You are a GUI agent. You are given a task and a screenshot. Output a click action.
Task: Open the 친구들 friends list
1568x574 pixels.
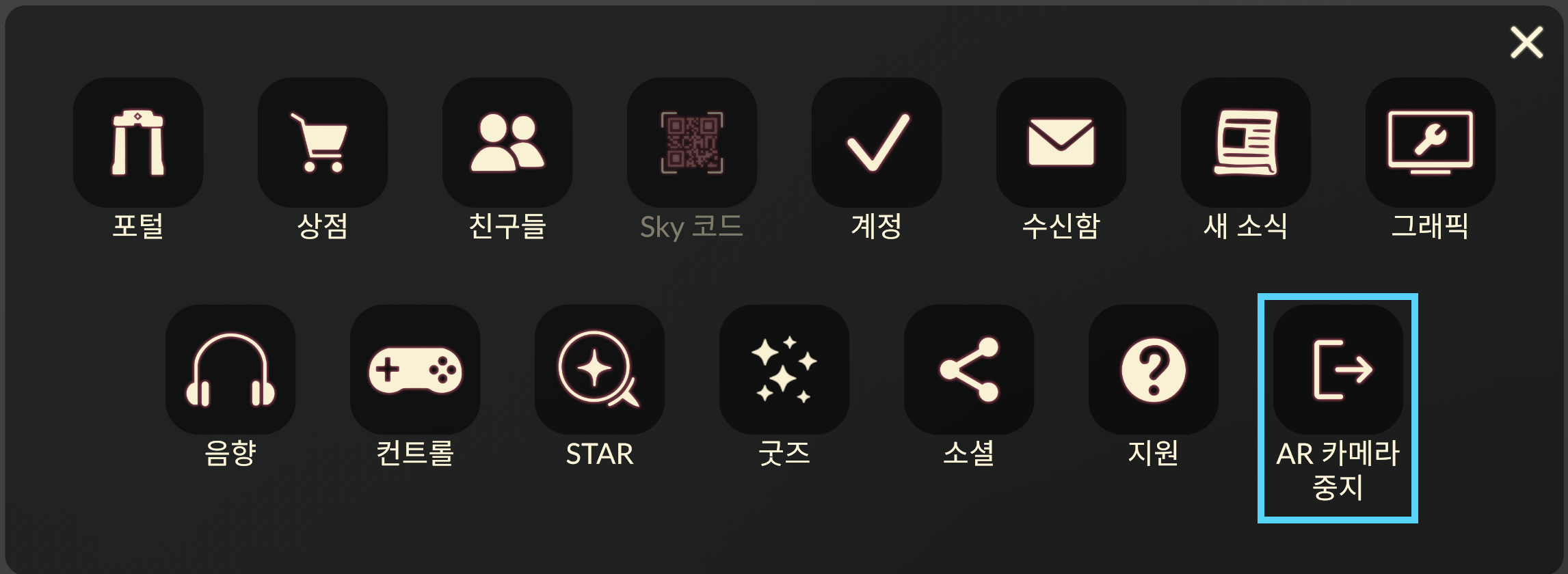(507, 142)
